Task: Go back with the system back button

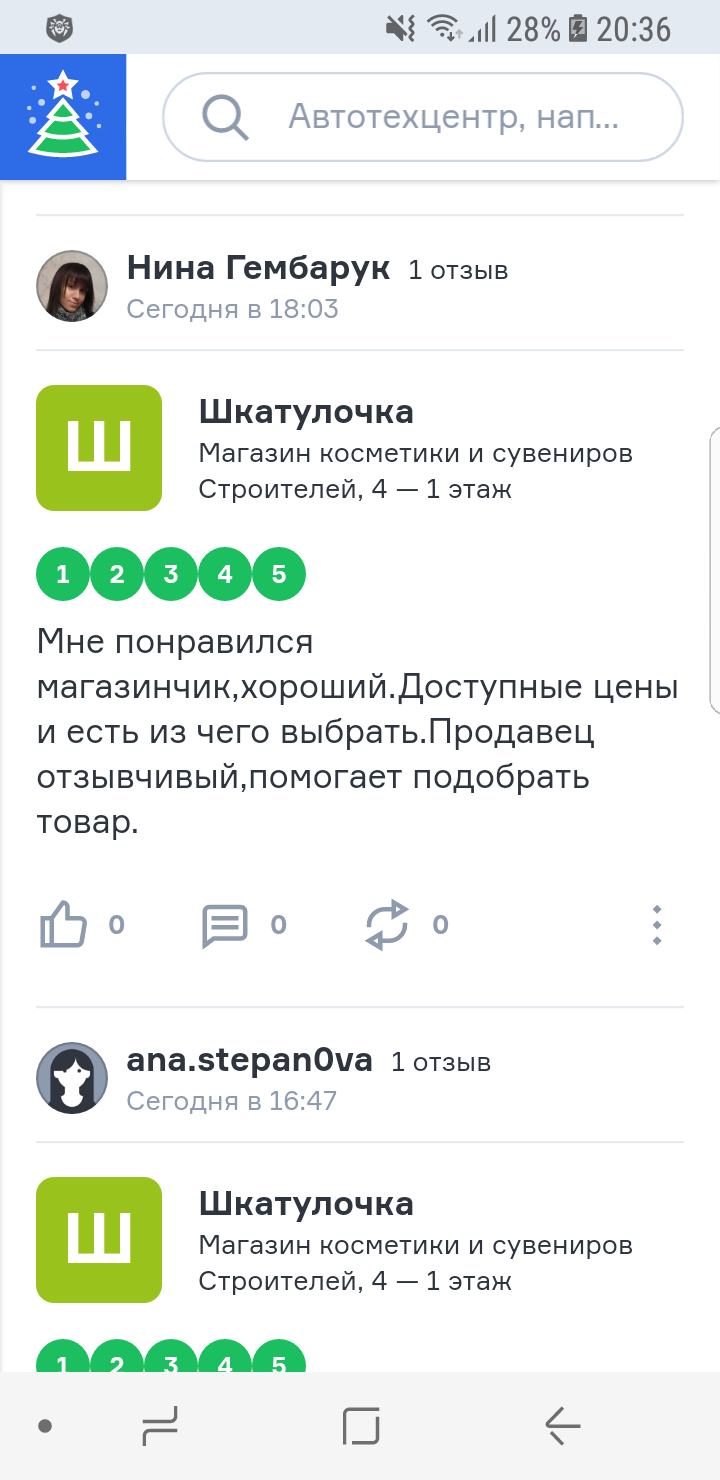Action: pos(563,1426)
